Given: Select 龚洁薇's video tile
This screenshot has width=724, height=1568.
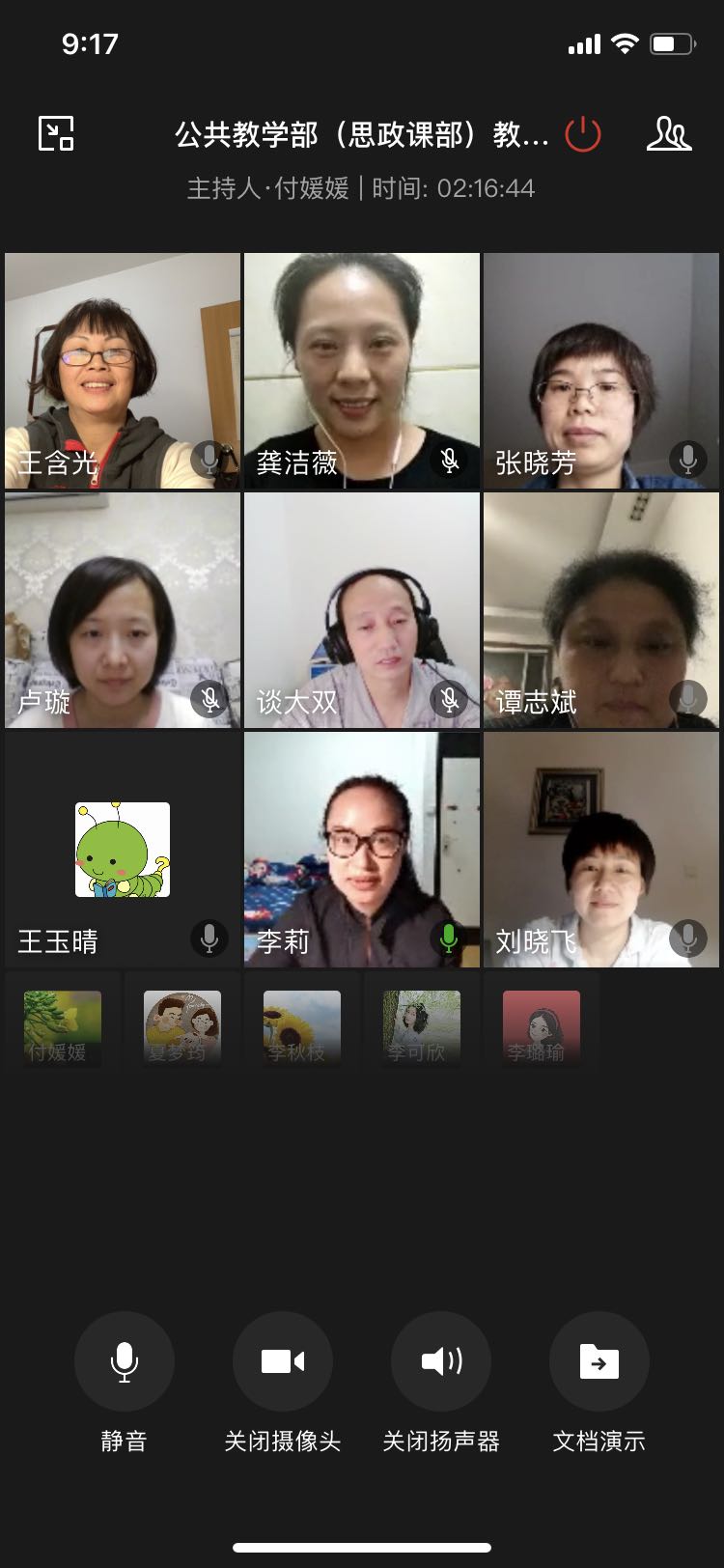Looking at the screenshot, I should click(362, 371).
